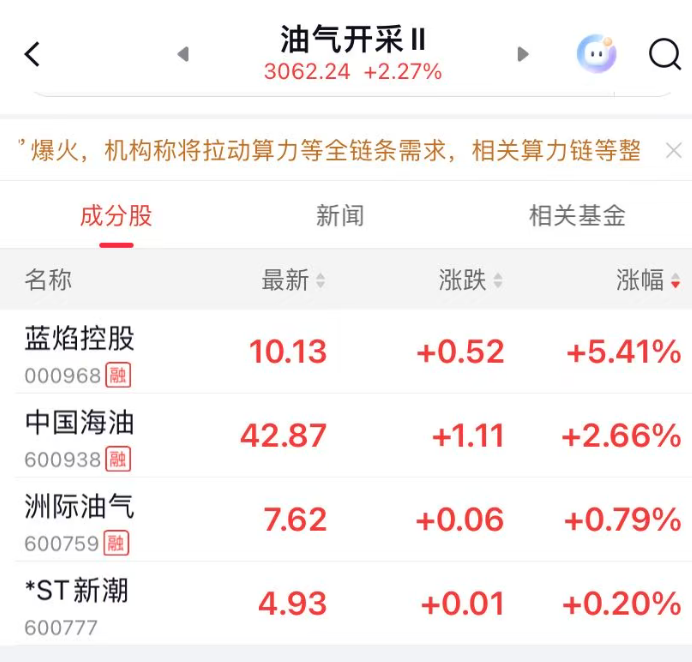This screenshot has width=692, height=662.
Task: Open search with the magnifier icon
Action: click(664, 54)
